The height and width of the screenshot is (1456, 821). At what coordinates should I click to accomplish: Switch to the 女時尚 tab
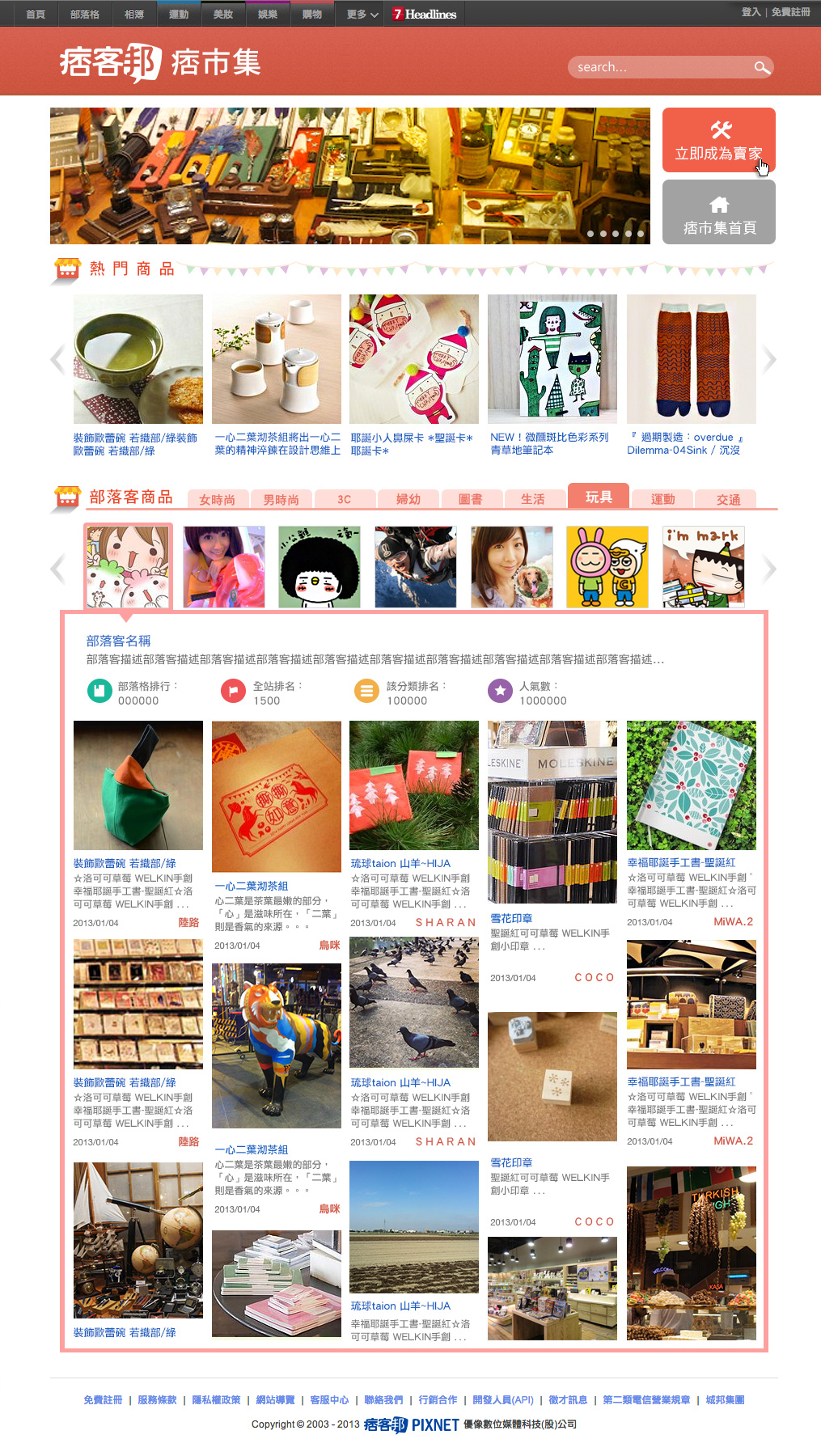218,499
